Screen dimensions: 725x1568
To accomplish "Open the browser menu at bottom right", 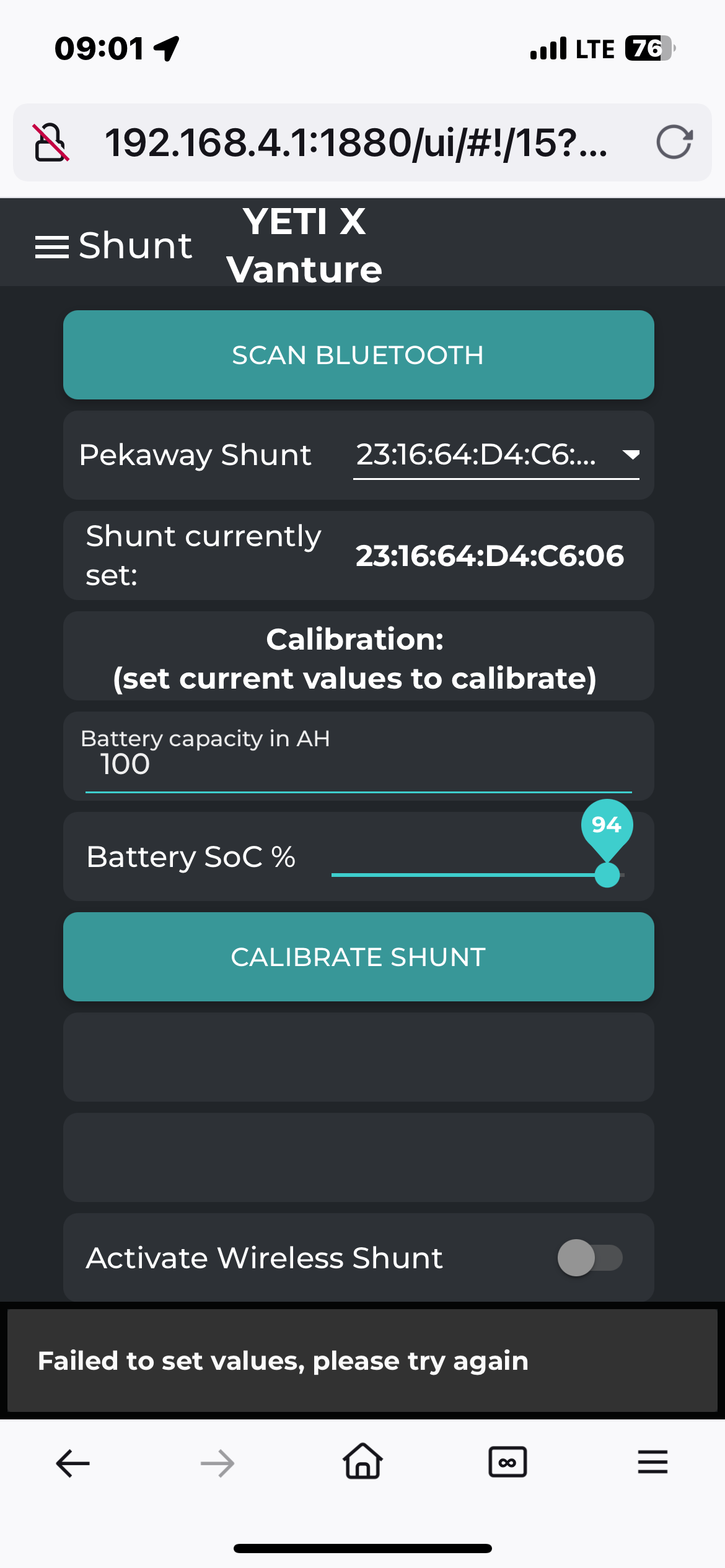I will click(652, 1462).
